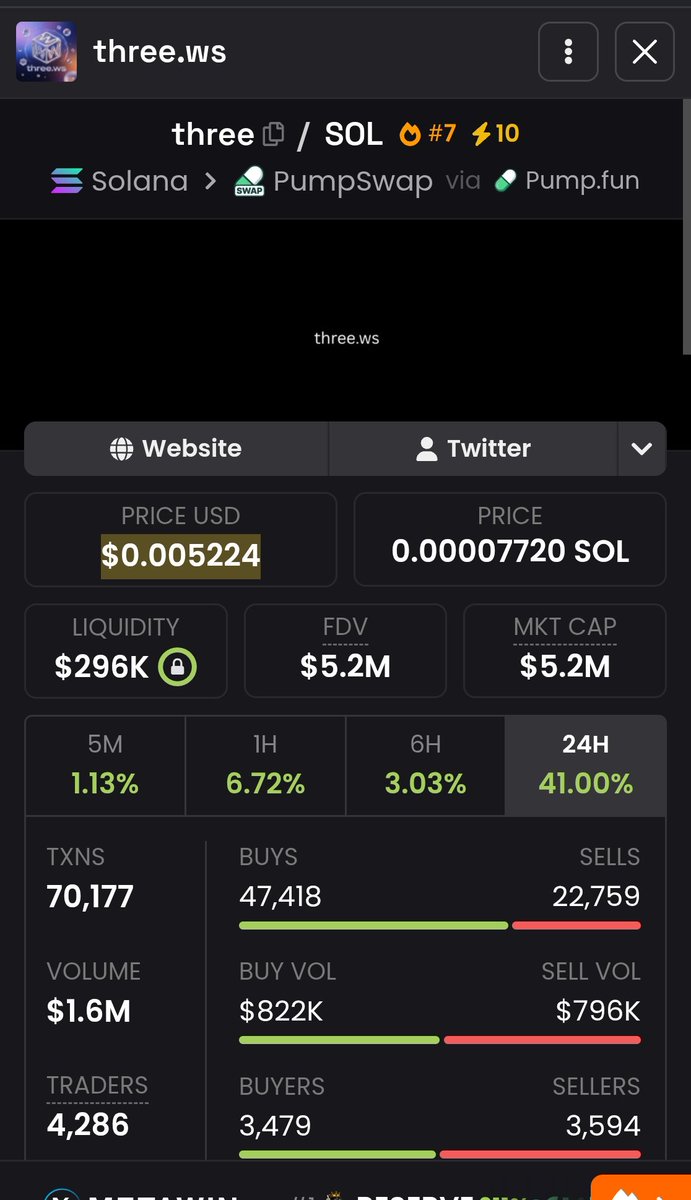Select the 24H timeframe

click(x=586, y=765)
